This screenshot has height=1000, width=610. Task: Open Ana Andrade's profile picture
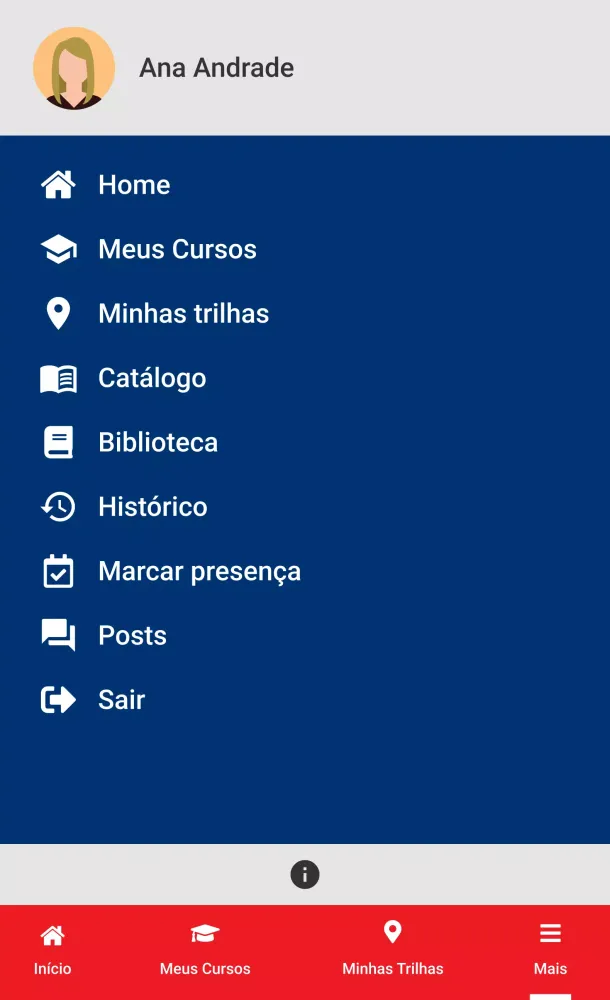[74, 68]
